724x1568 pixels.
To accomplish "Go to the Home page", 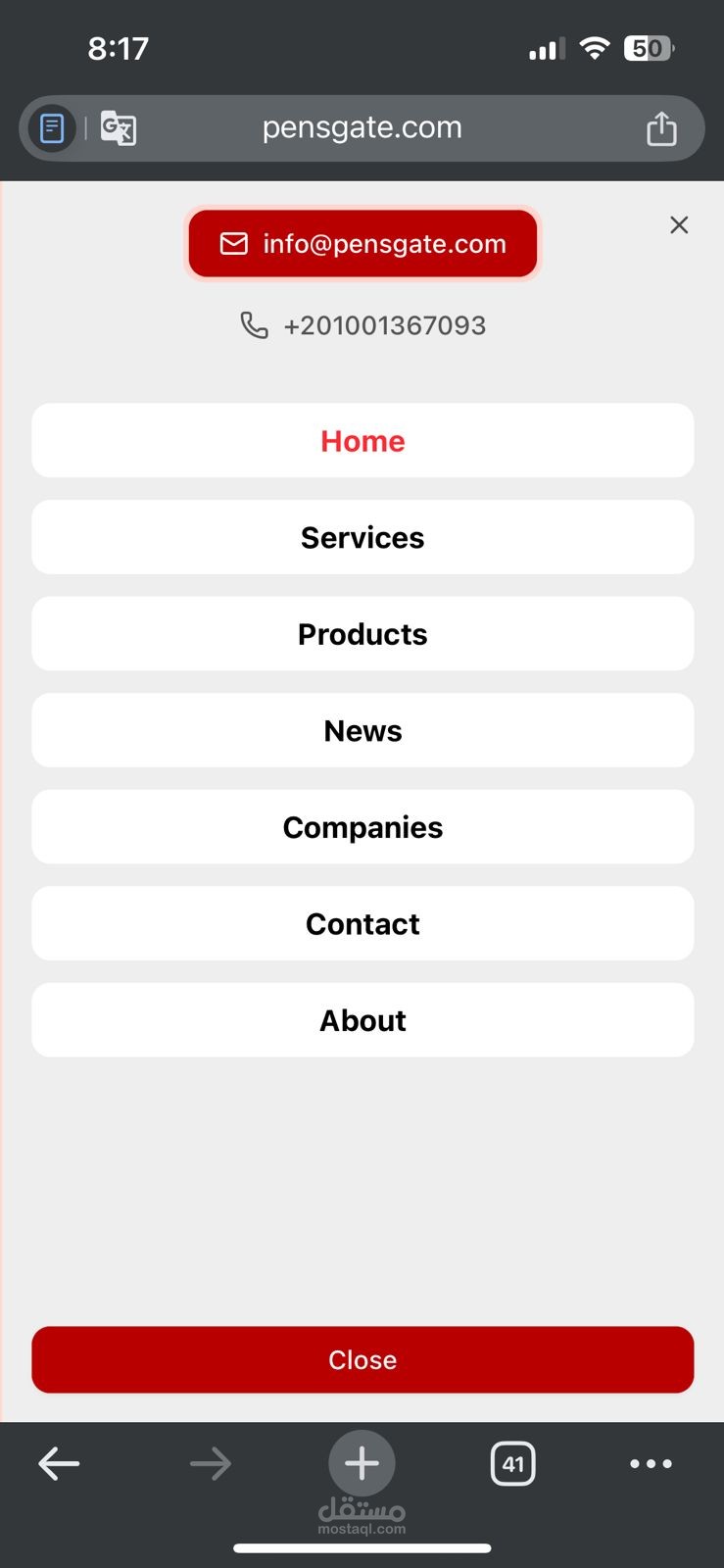I will (x=362, y=441).
